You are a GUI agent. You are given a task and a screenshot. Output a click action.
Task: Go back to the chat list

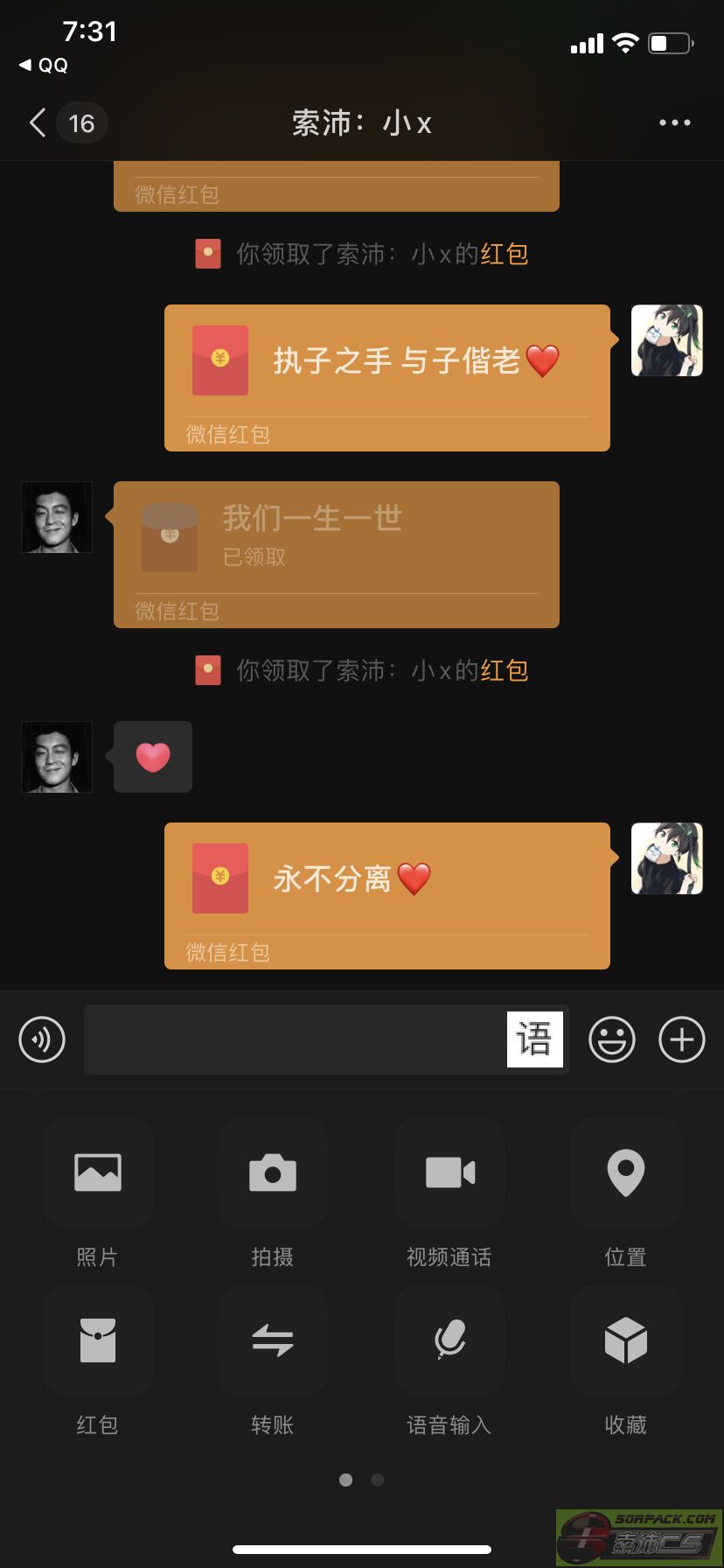coord(38,123)
